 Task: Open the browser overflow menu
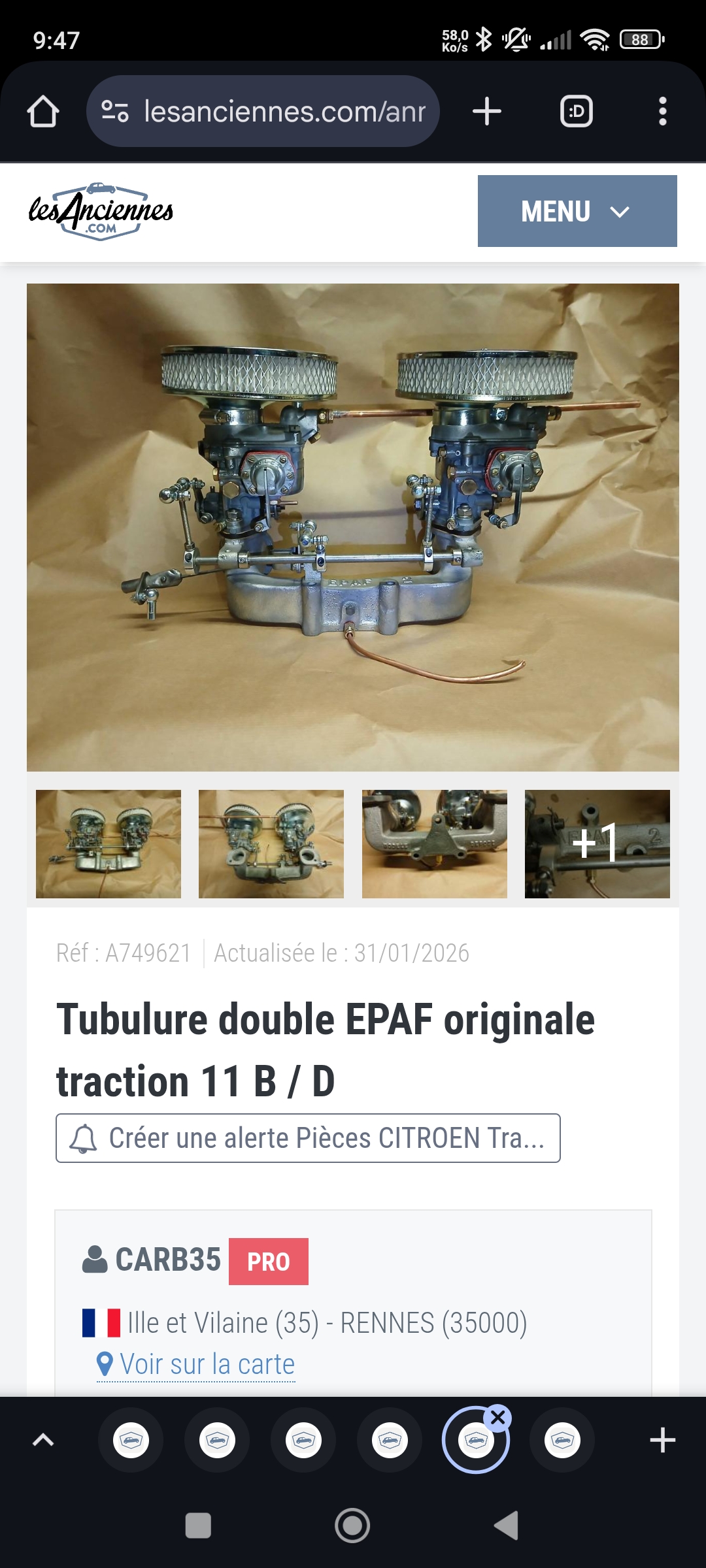(x=662, y=111)
